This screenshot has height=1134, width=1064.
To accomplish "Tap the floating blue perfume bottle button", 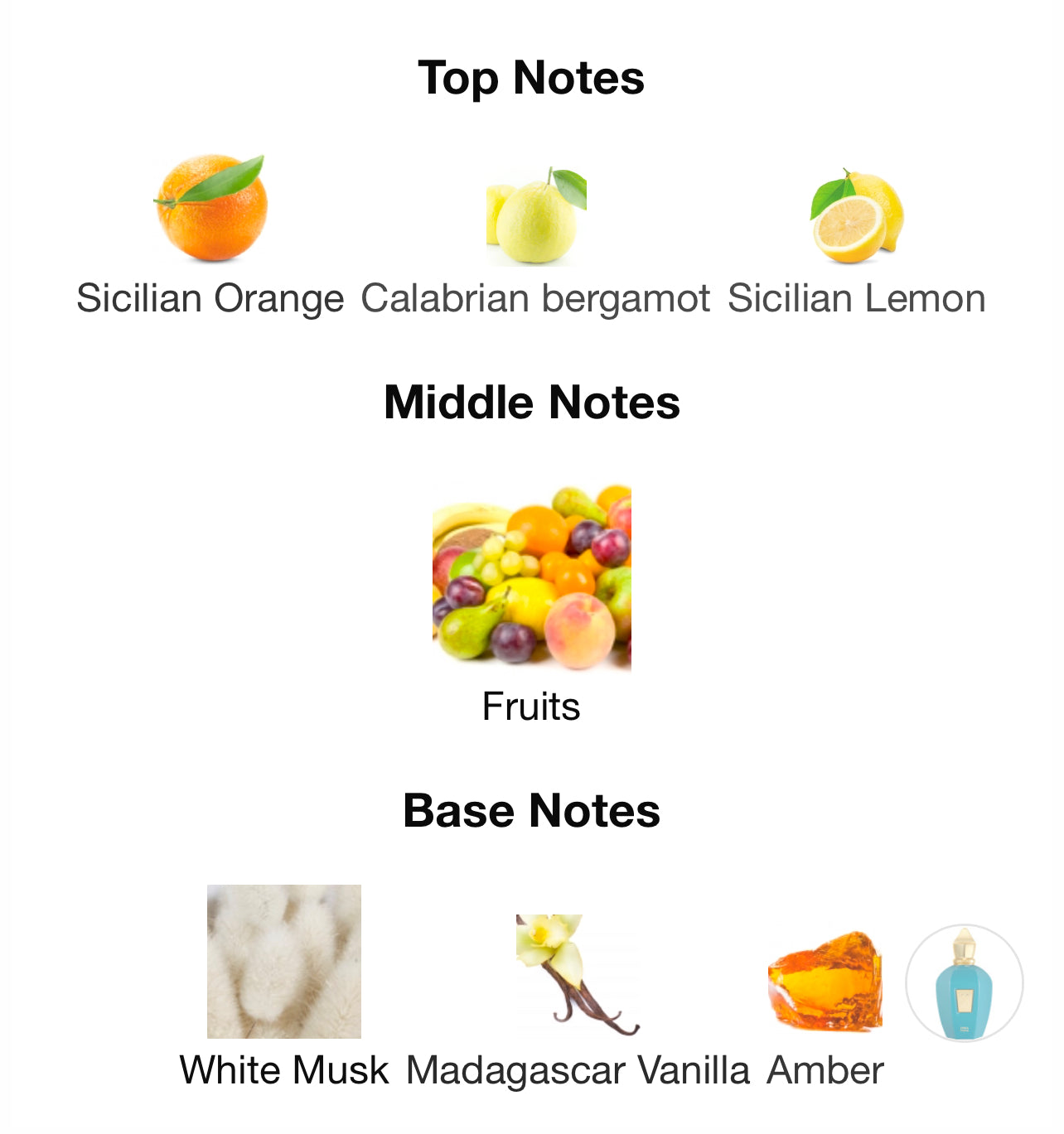I will pos(964,983).
